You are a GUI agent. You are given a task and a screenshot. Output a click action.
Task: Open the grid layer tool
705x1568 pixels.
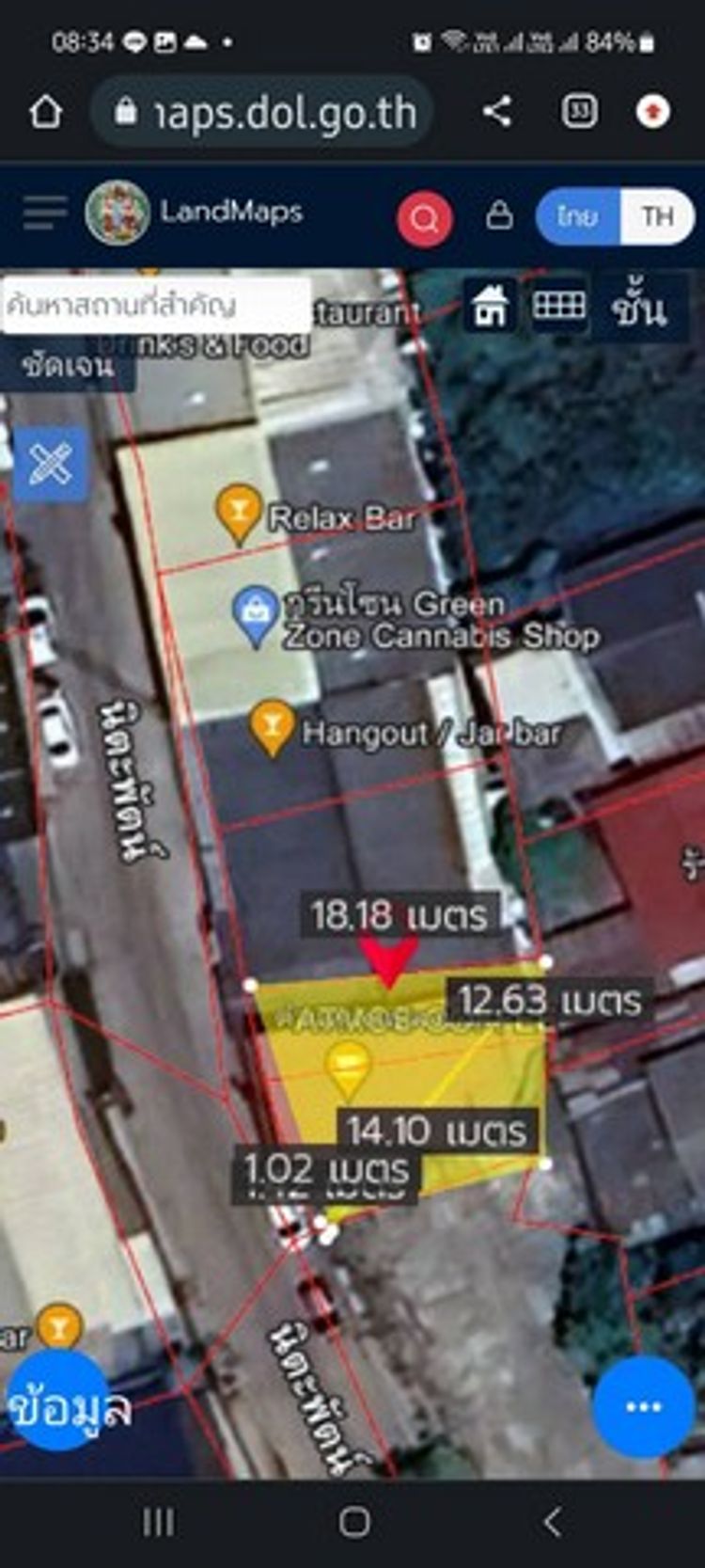[x=558, y=305]
